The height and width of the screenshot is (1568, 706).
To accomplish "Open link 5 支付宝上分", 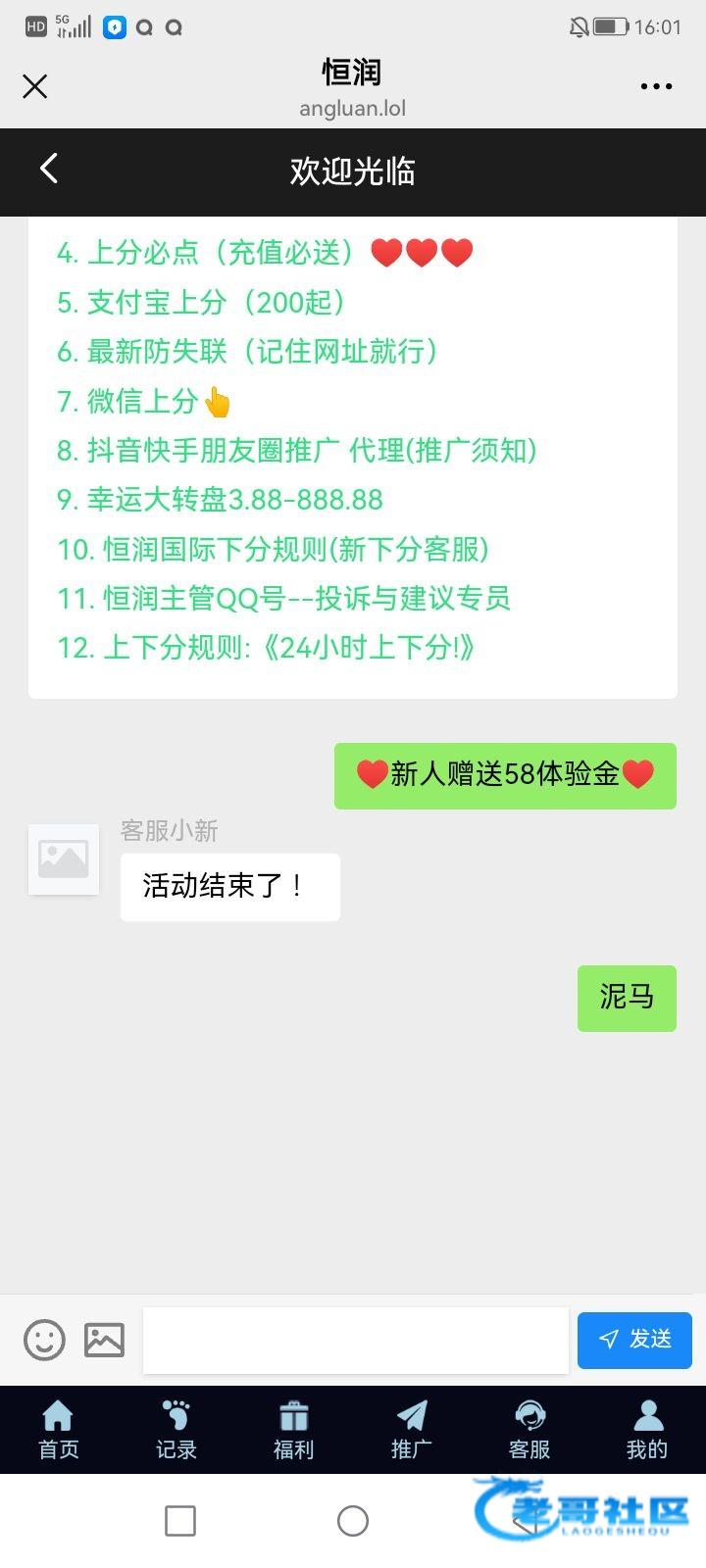I will click(x=201, y=302).
